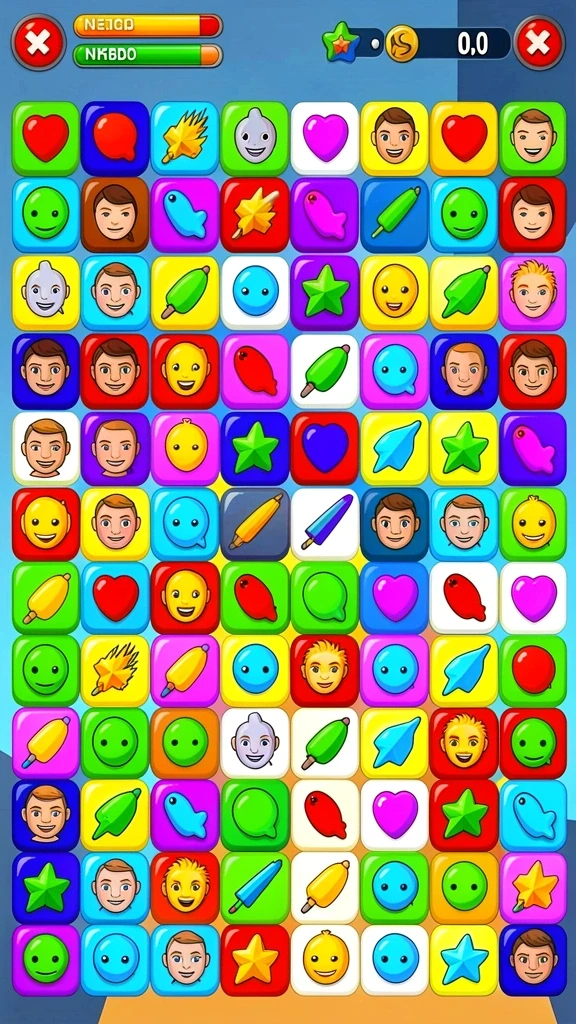This screenshot has width=576, height=1024.
Task: Tap the green star on the red tile
Action: (x=464, y=814)
